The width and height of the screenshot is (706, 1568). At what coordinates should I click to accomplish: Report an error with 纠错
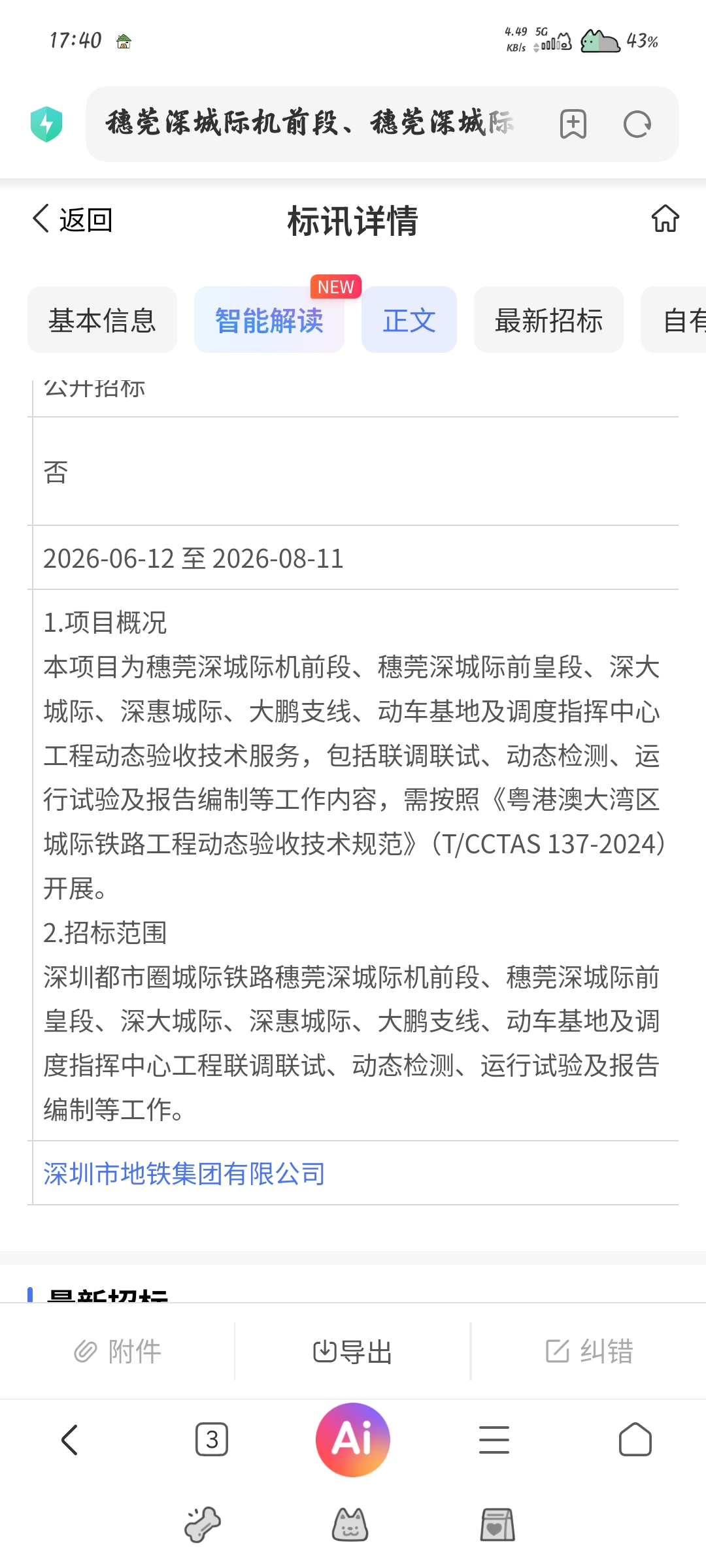(x=589, y=1351)
